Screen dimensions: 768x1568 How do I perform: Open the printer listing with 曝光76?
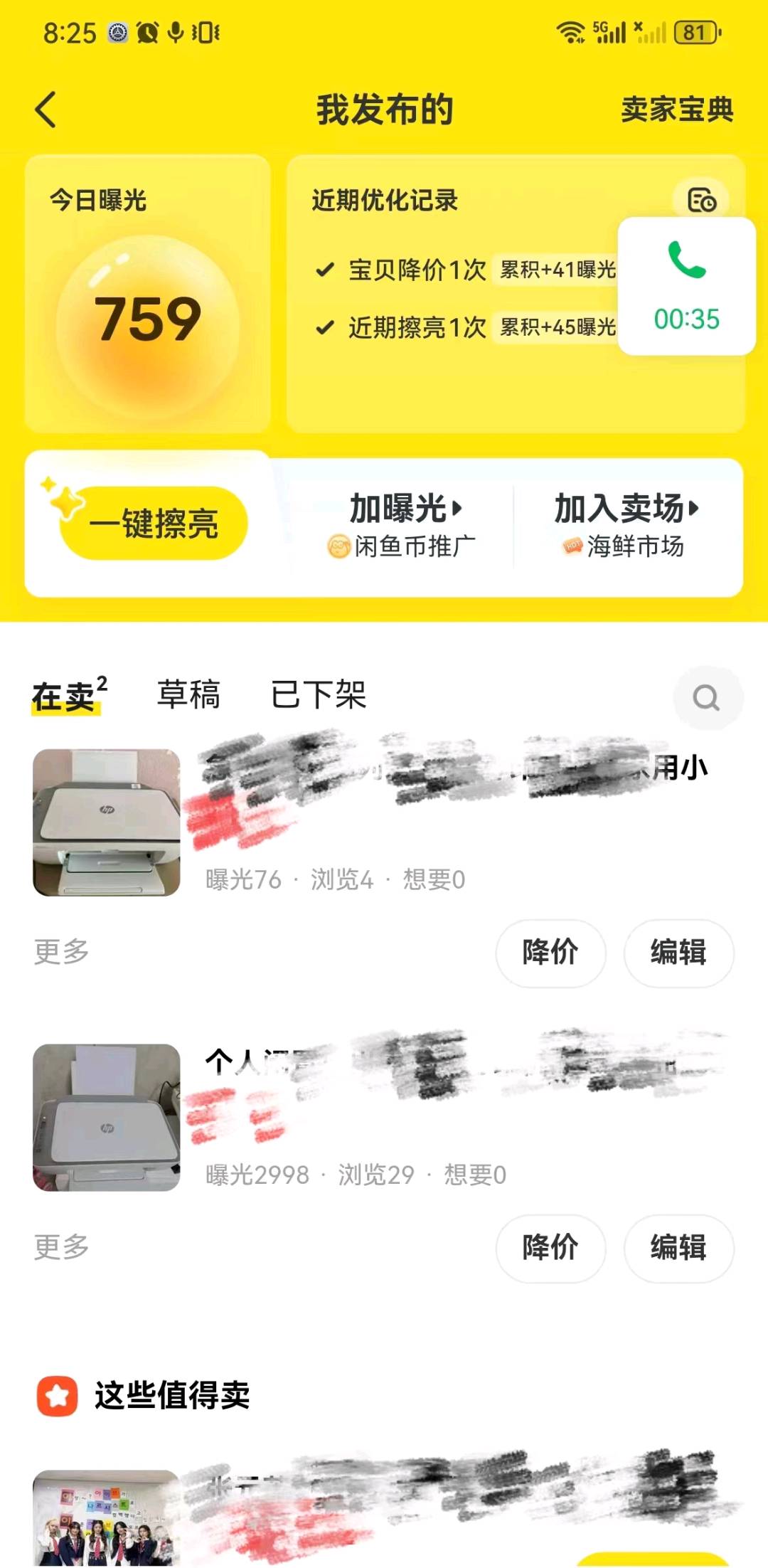107,822
